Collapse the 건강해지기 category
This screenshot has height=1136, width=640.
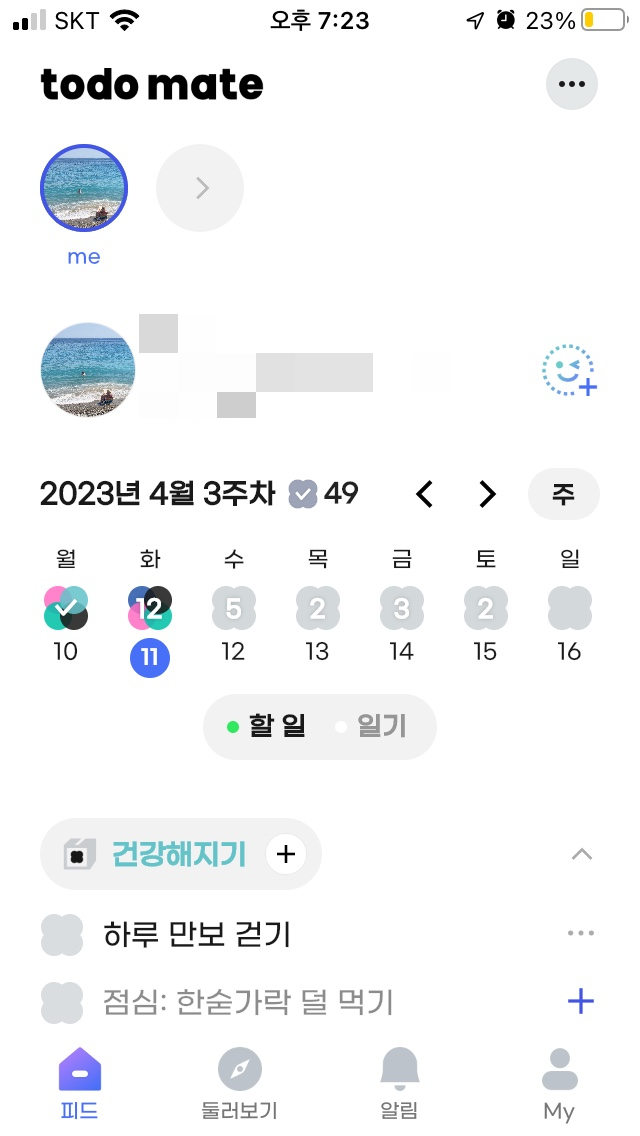pos(581,854)
